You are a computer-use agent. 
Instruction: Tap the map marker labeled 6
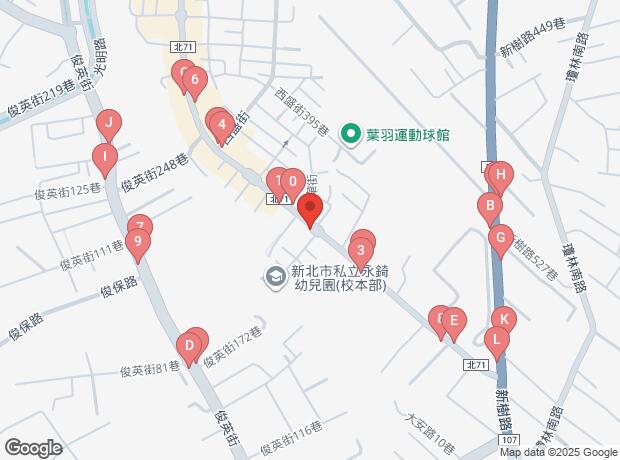pyautogui.click(x=194, y=81)
